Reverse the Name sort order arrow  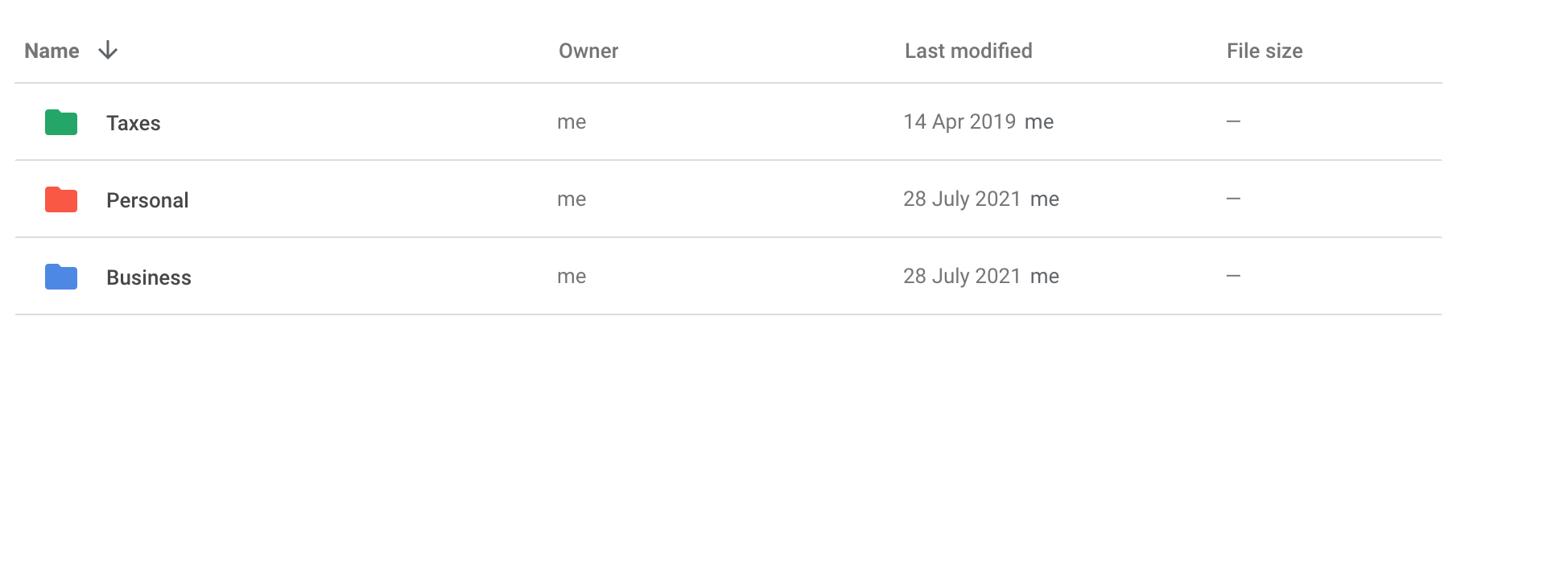[x=108, y=51]
